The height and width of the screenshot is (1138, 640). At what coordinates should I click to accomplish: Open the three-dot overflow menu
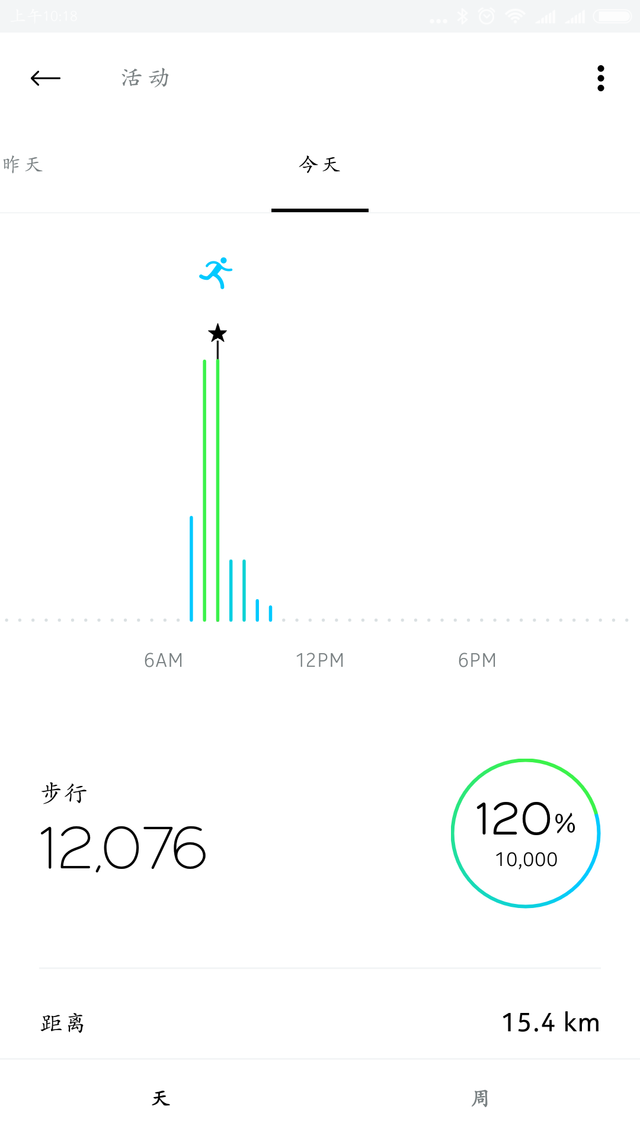600,78
